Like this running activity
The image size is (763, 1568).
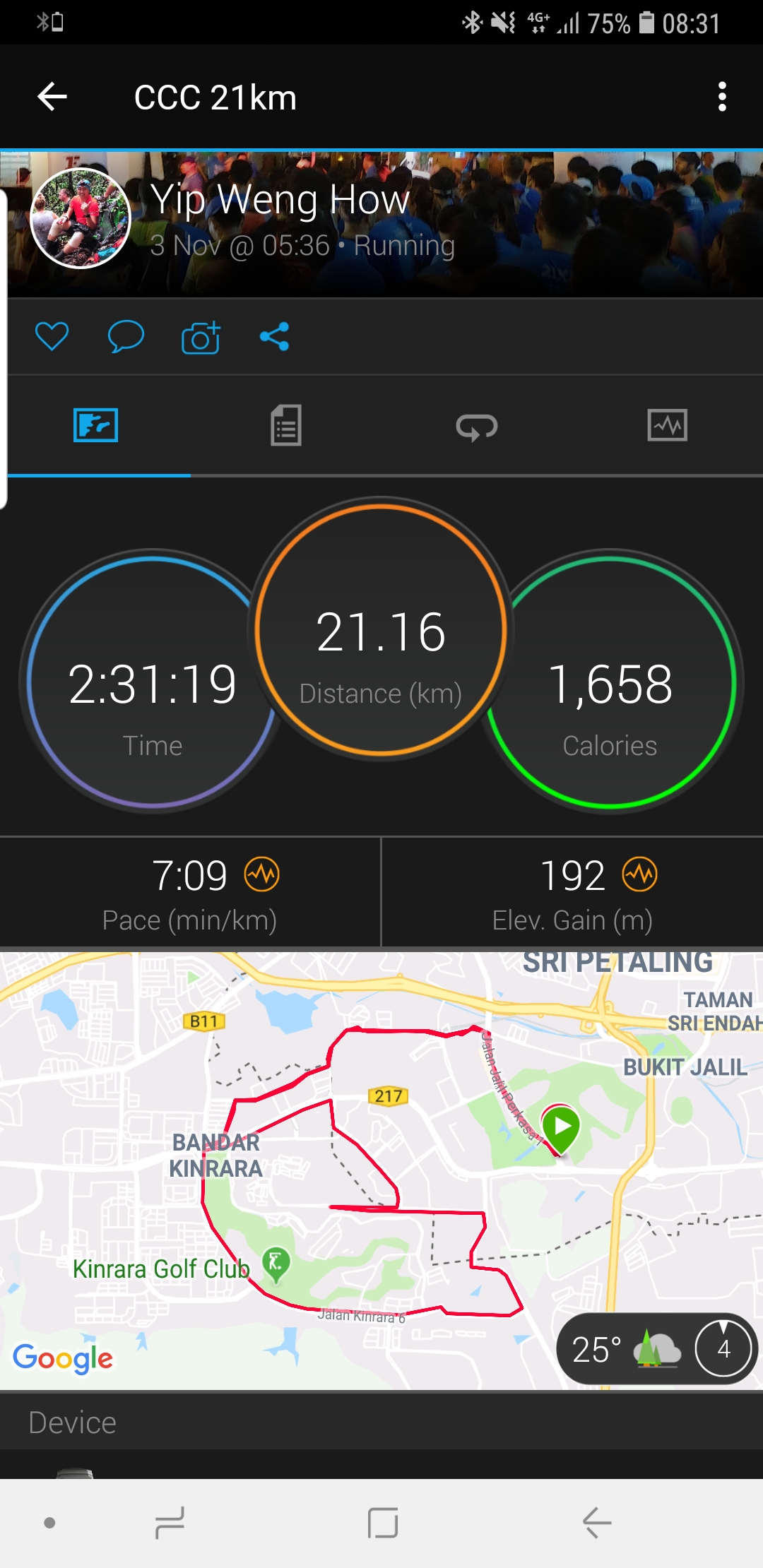[52, 336]
